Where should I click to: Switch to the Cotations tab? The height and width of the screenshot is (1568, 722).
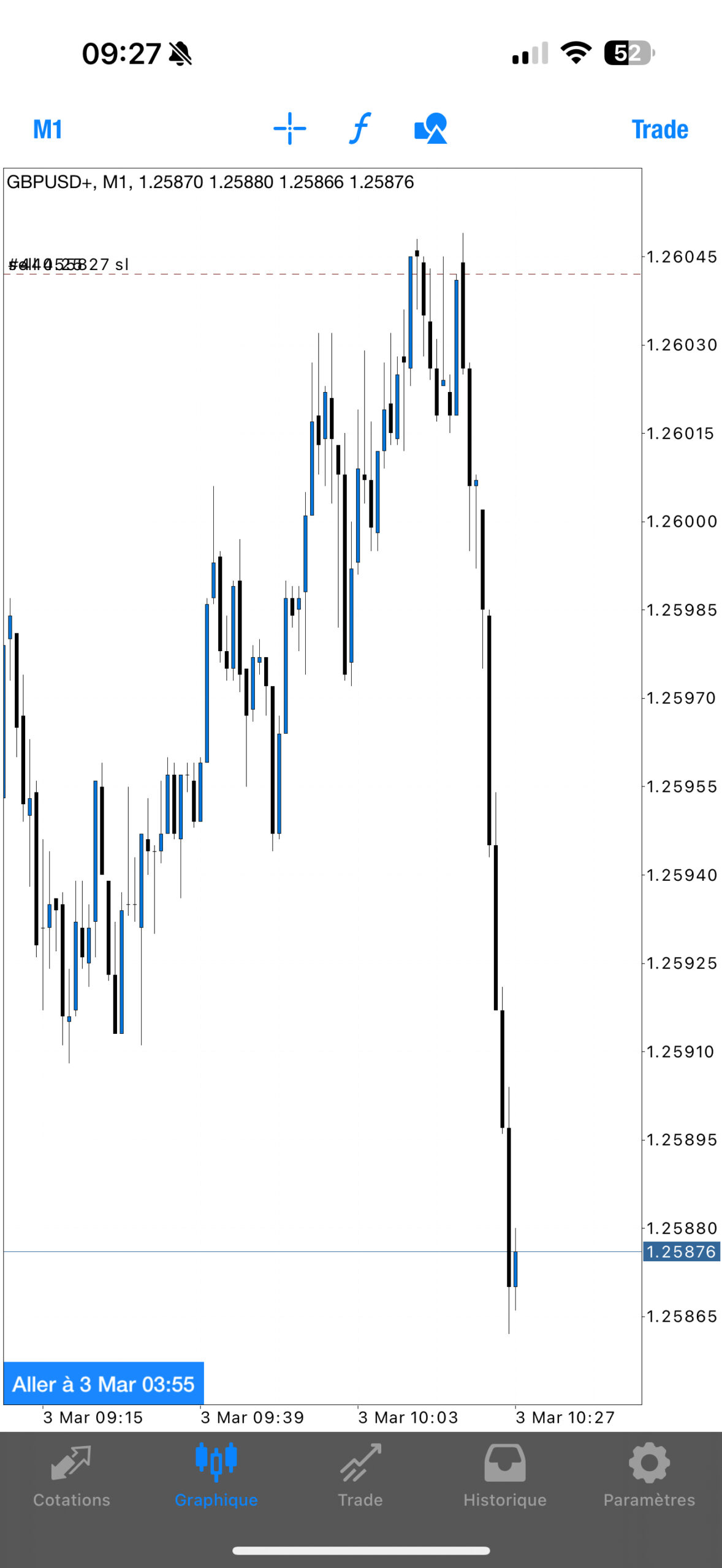72,1476
